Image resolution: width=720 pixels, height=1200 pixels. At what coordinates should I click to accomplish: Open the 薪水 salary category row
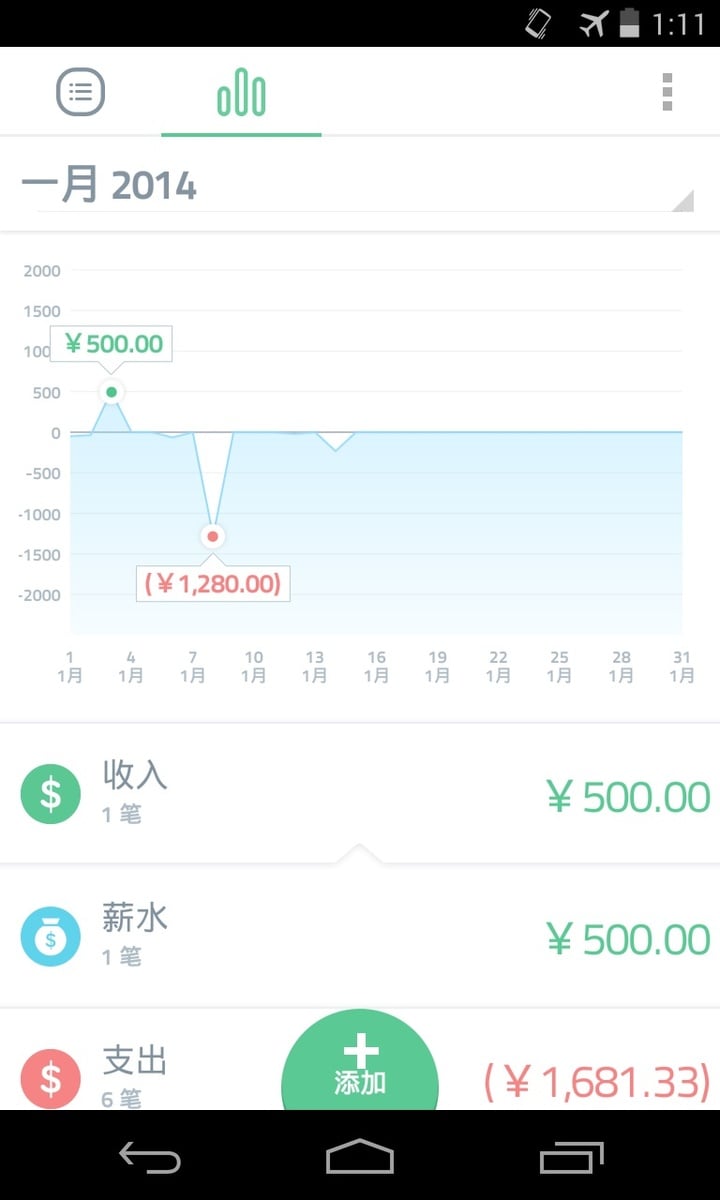coord(360,937)
